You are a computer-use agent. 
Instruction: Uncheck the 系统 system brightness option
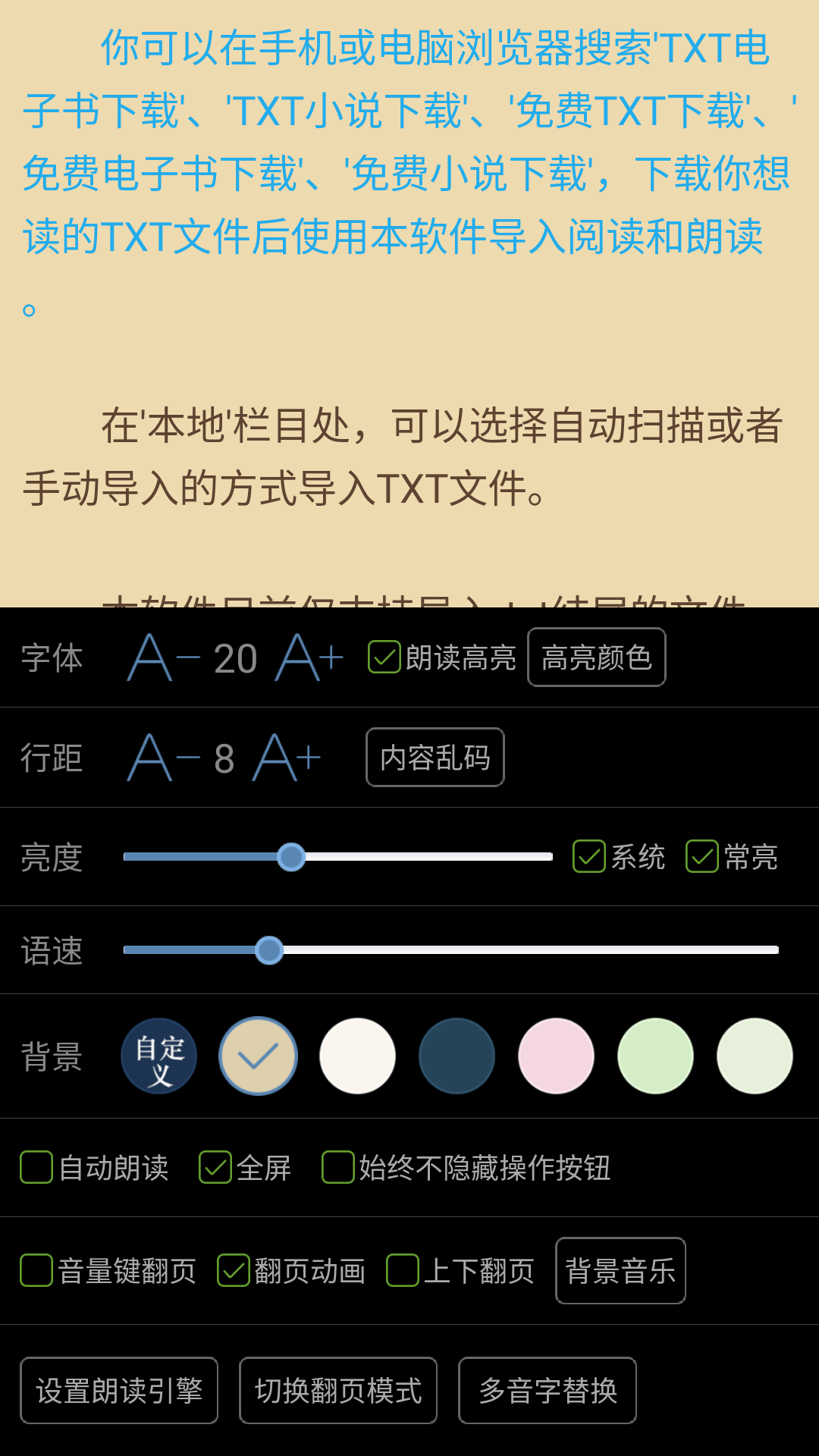pos(588,857)
